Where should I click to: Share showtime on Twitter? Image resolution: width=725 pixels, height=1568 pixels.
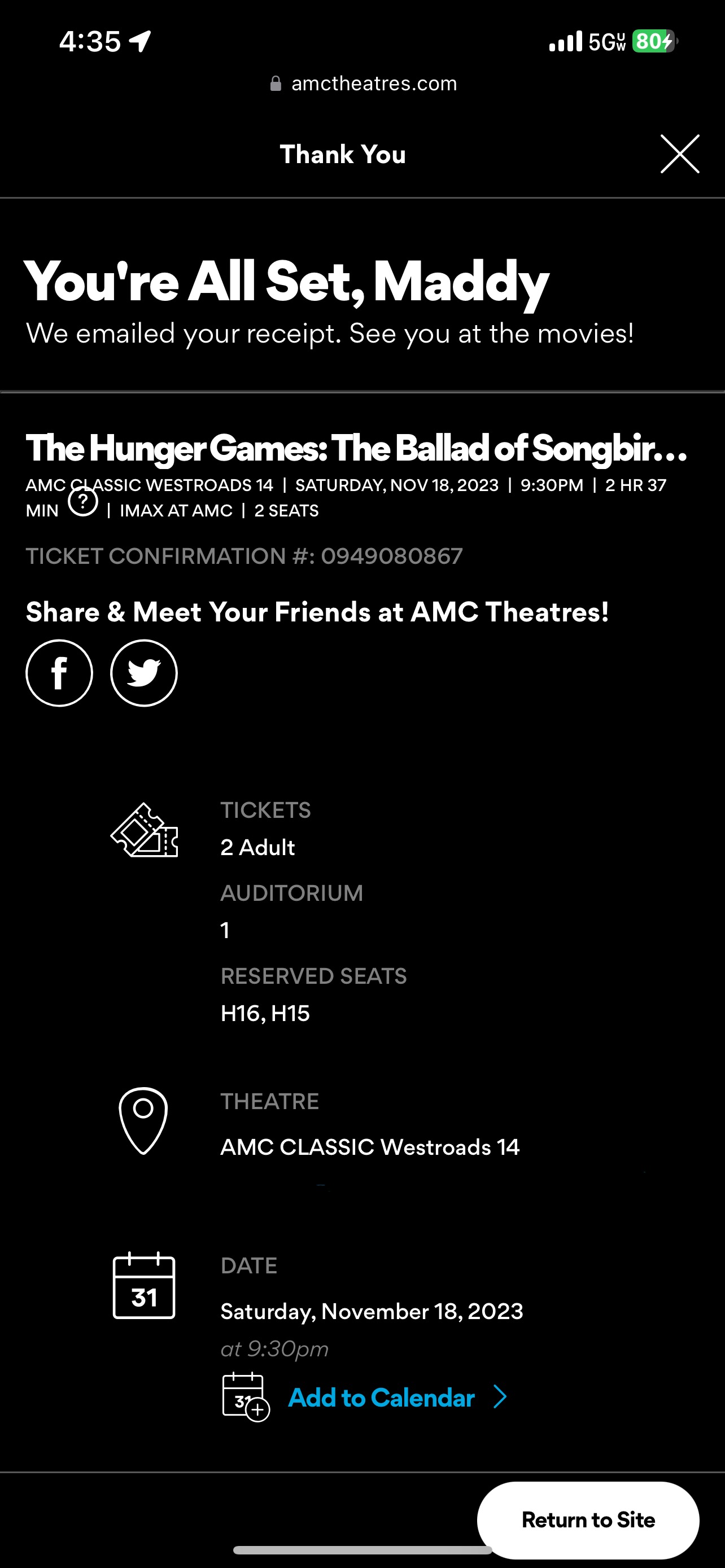[x=143, y=673]
